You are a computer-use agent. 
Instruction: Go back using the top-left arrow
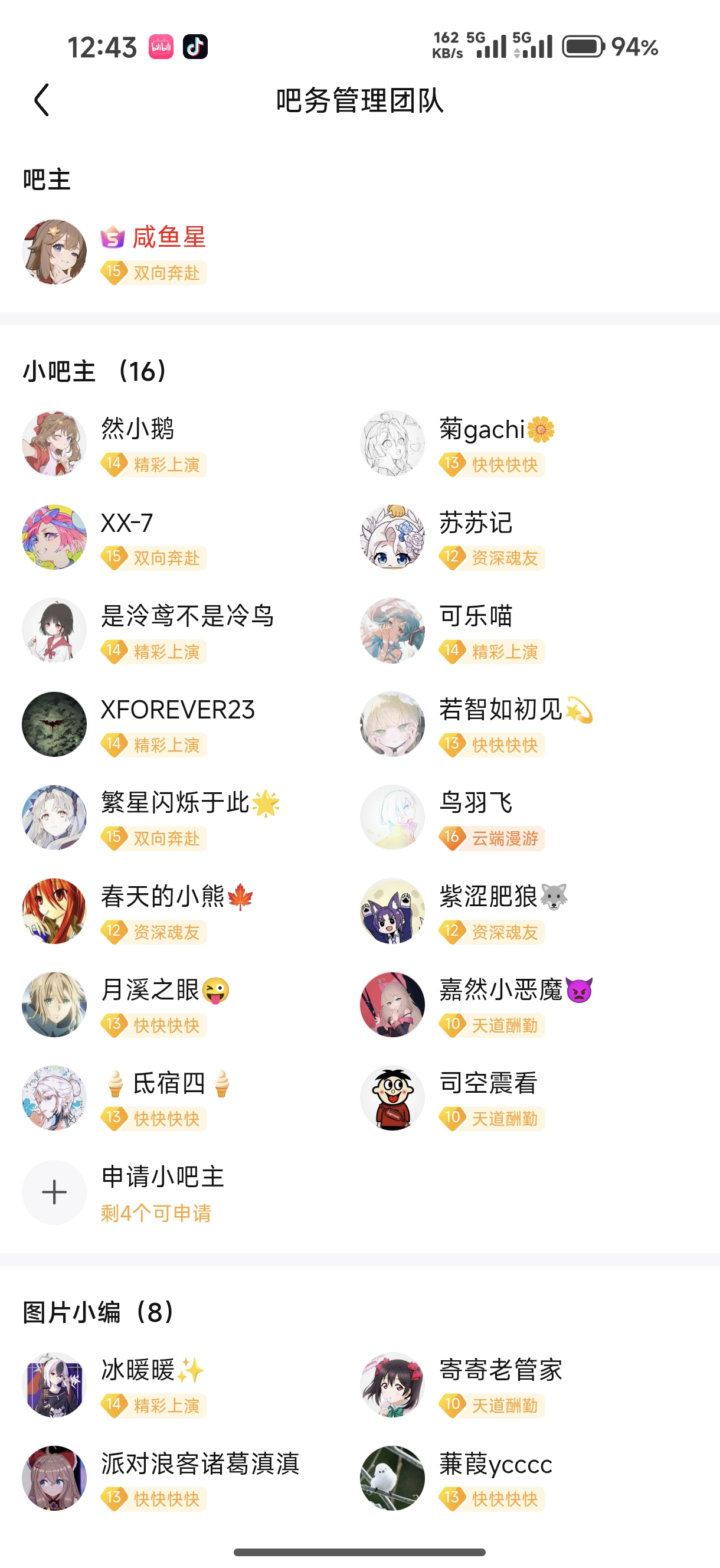coord(41,100)
